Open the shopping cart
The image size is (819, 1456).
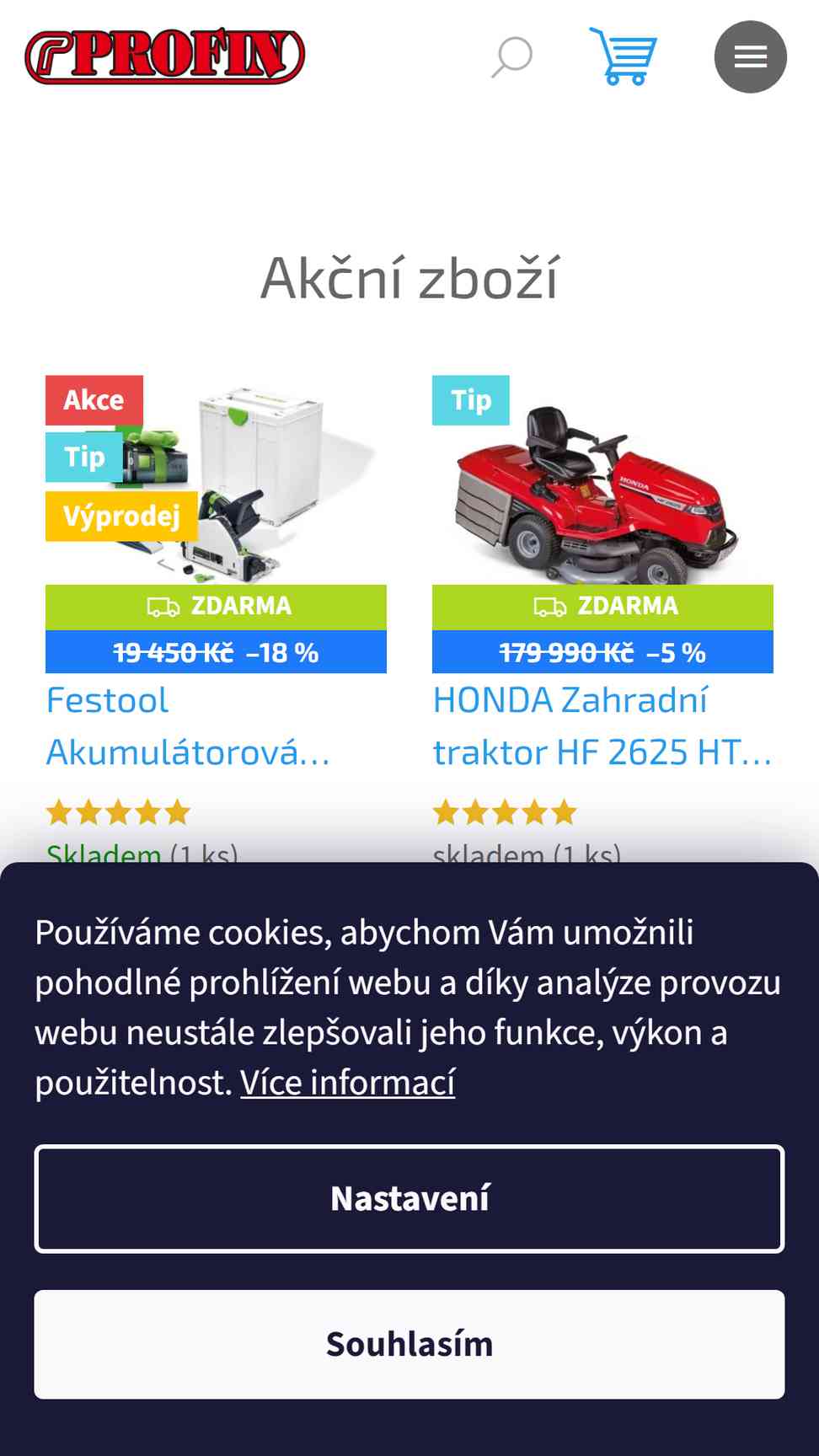tap(624, 56)
